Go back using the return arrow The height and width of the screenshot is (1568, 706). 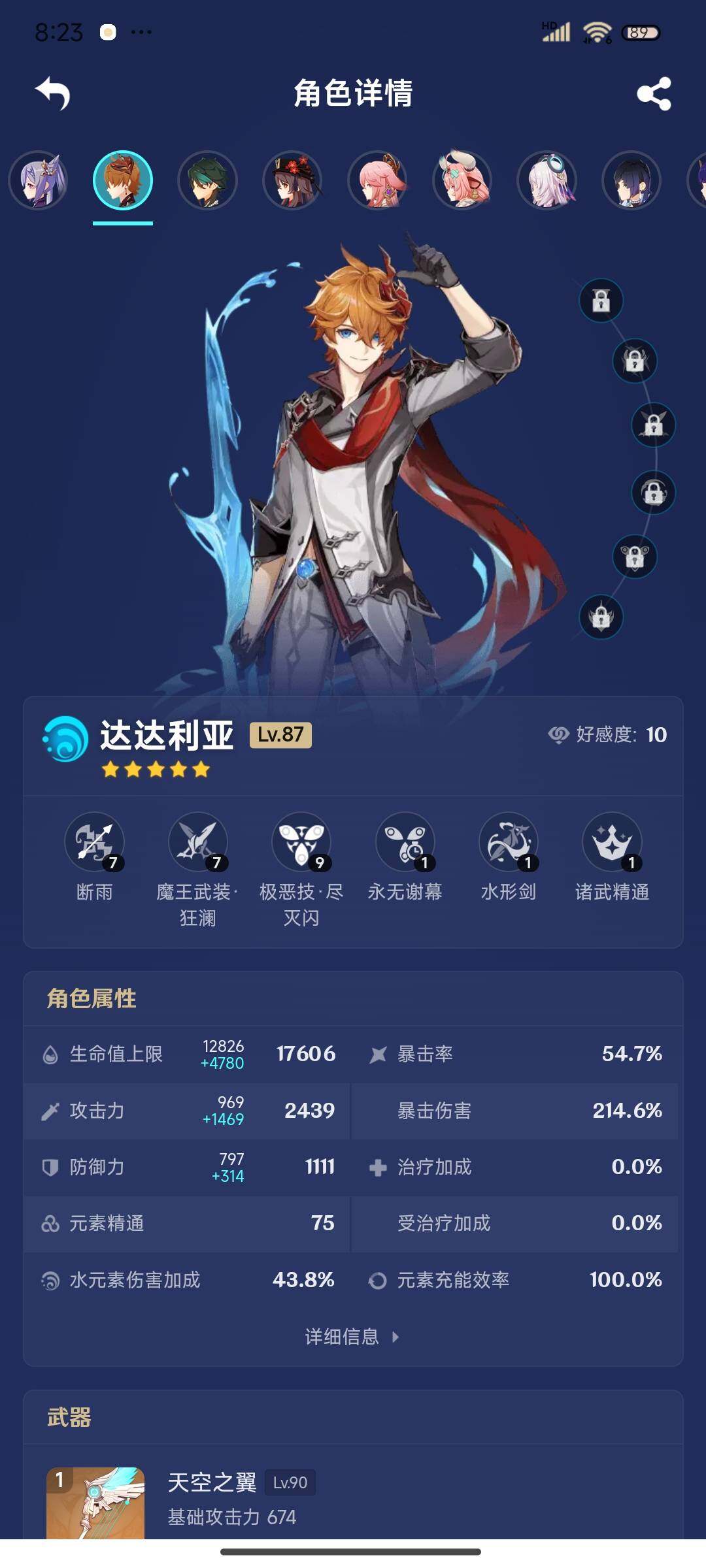[x=53, y=93]
